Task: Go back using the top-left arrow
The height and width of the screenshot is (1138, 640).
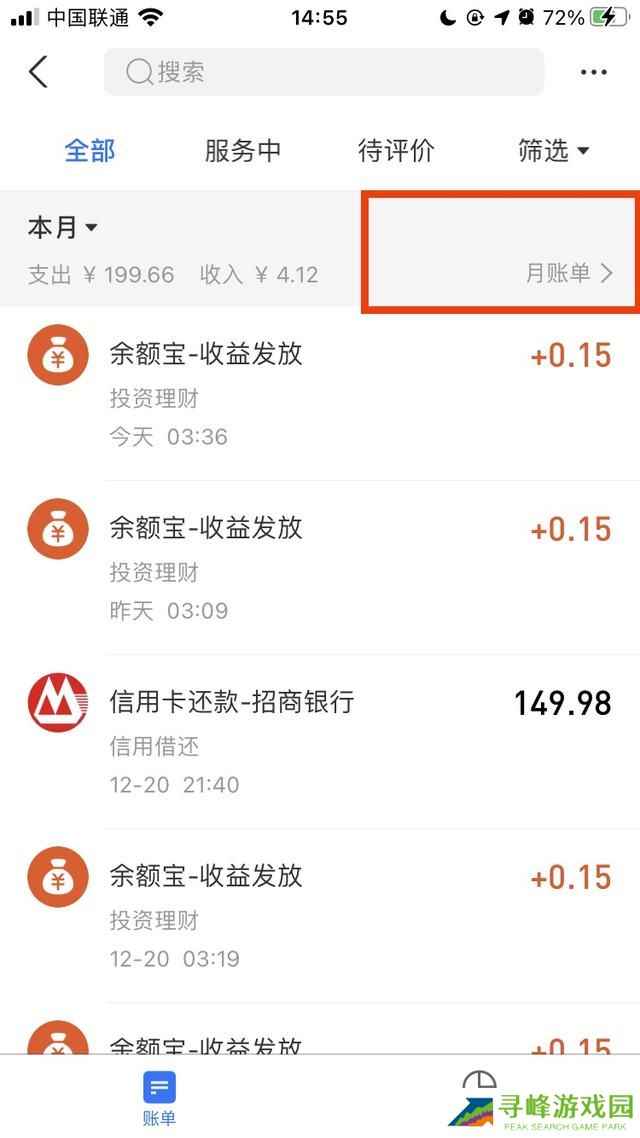Action: click(x=38, y=72)
